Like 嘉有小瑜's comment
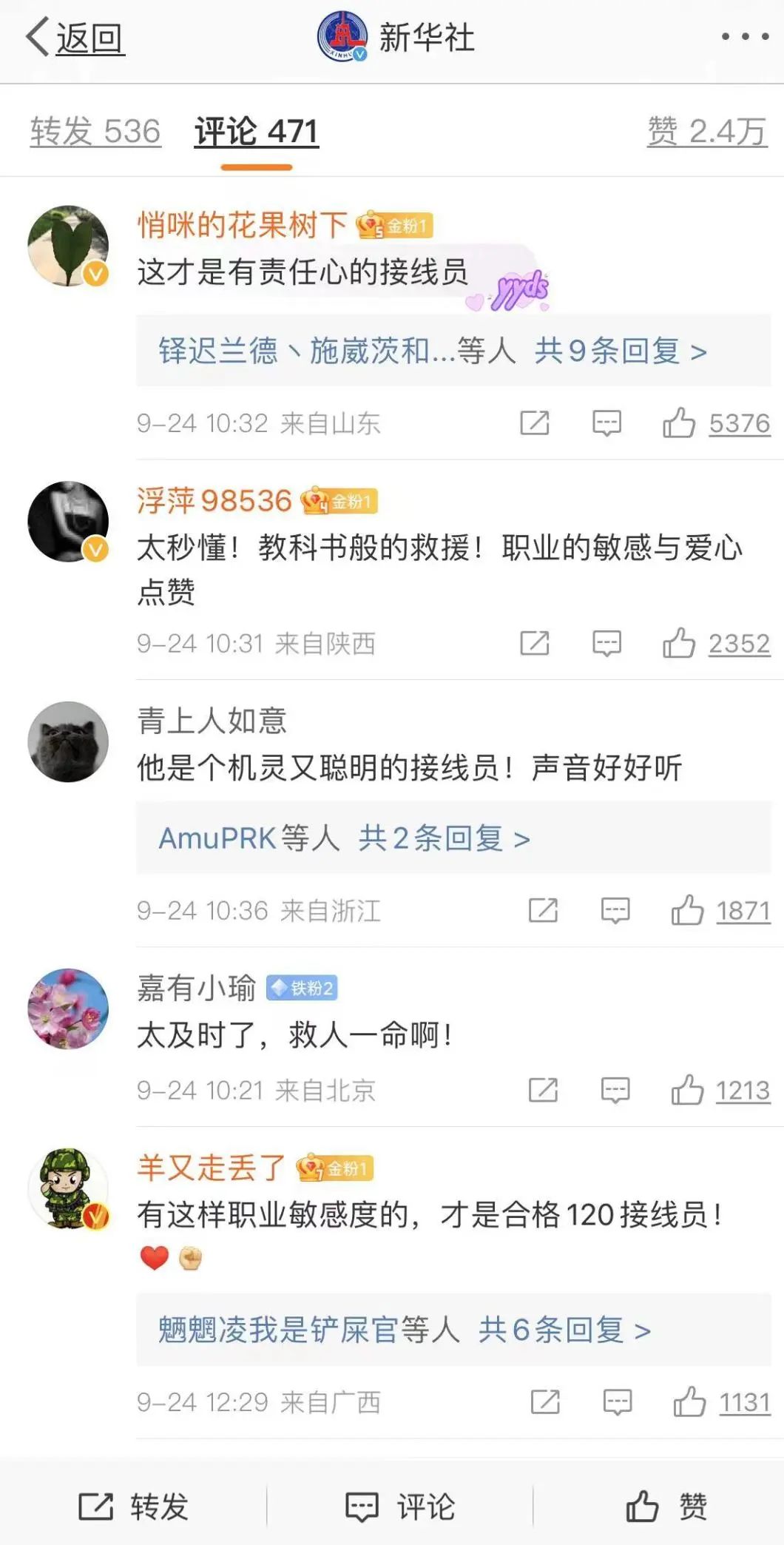The image size is (784, 1545). pyautogui.click(x=687, y=1091)
